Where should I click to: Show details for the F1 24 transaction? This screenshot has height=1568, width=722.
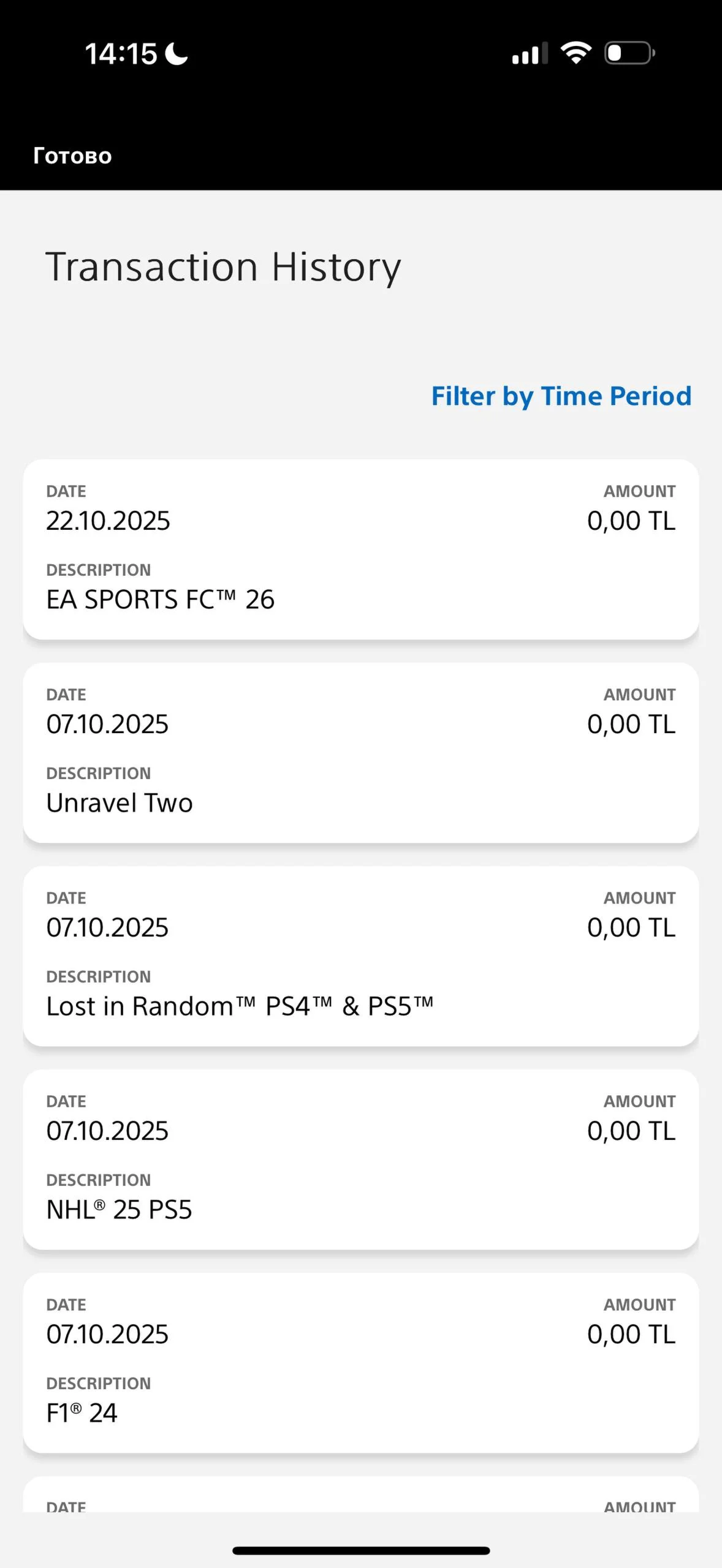360,1363
